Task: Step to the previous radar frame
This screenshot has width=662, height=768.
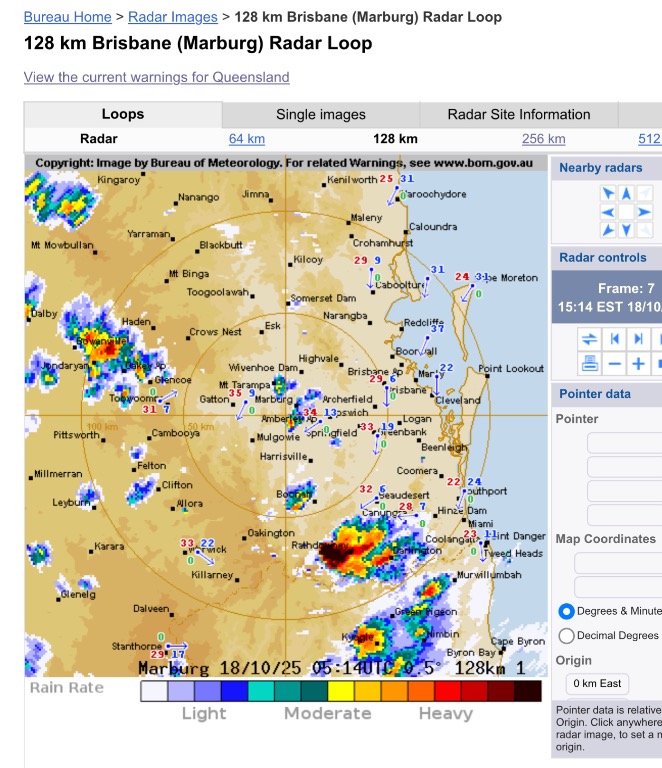Action: click(x=614, y=339)
